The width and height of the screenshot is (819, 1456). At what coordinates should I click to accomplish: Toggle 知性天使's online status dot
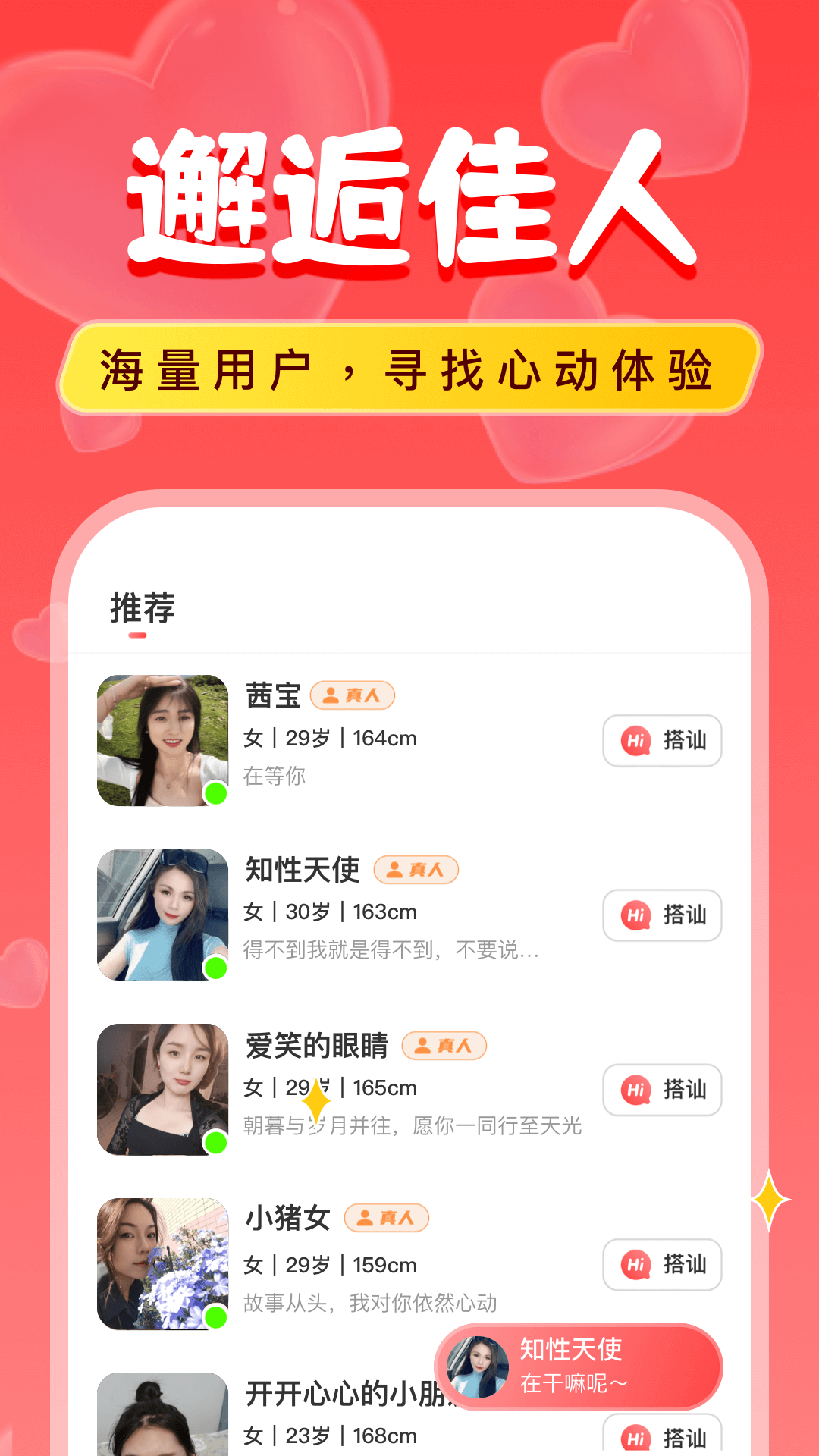coord(215,968)
